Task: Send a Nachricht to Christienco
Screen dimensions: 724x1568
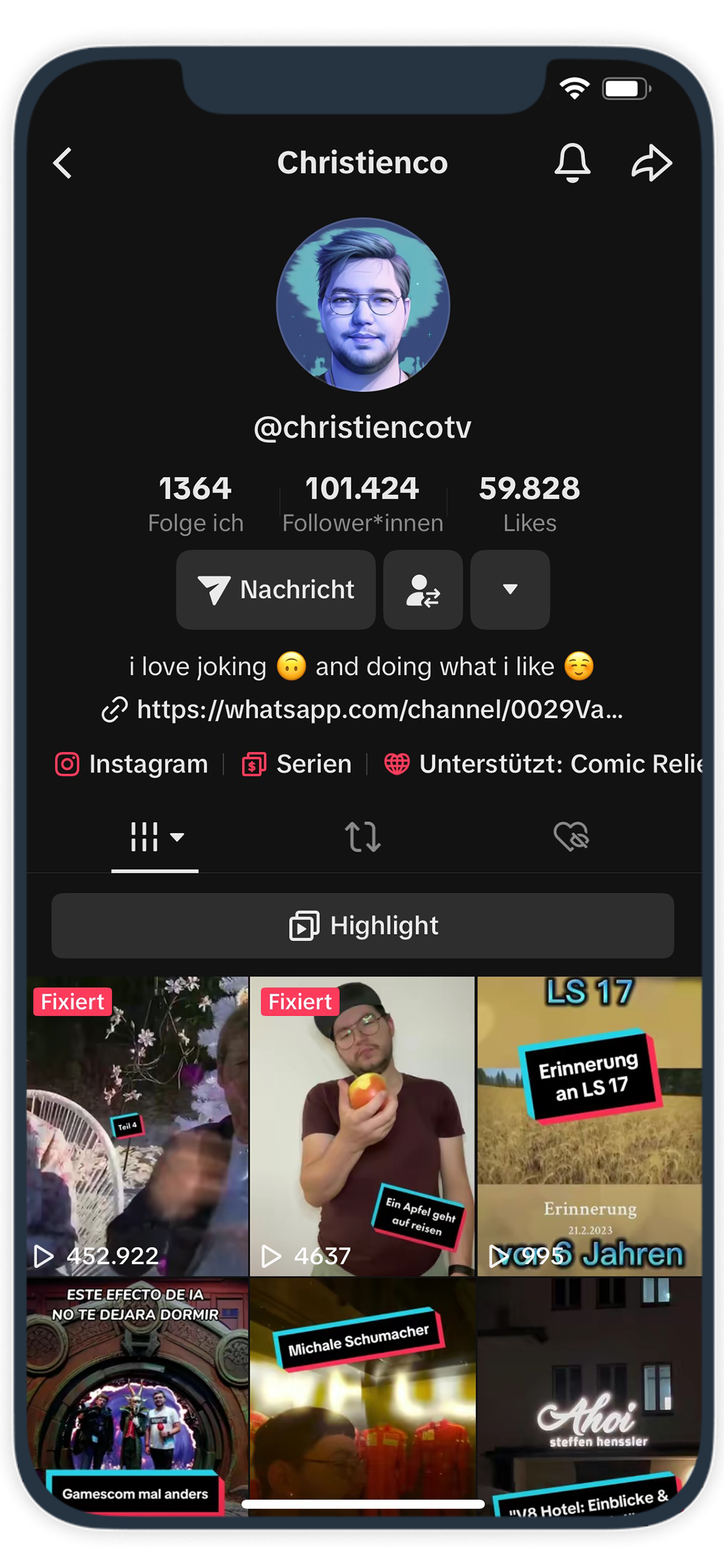Action: pos(276,590)
